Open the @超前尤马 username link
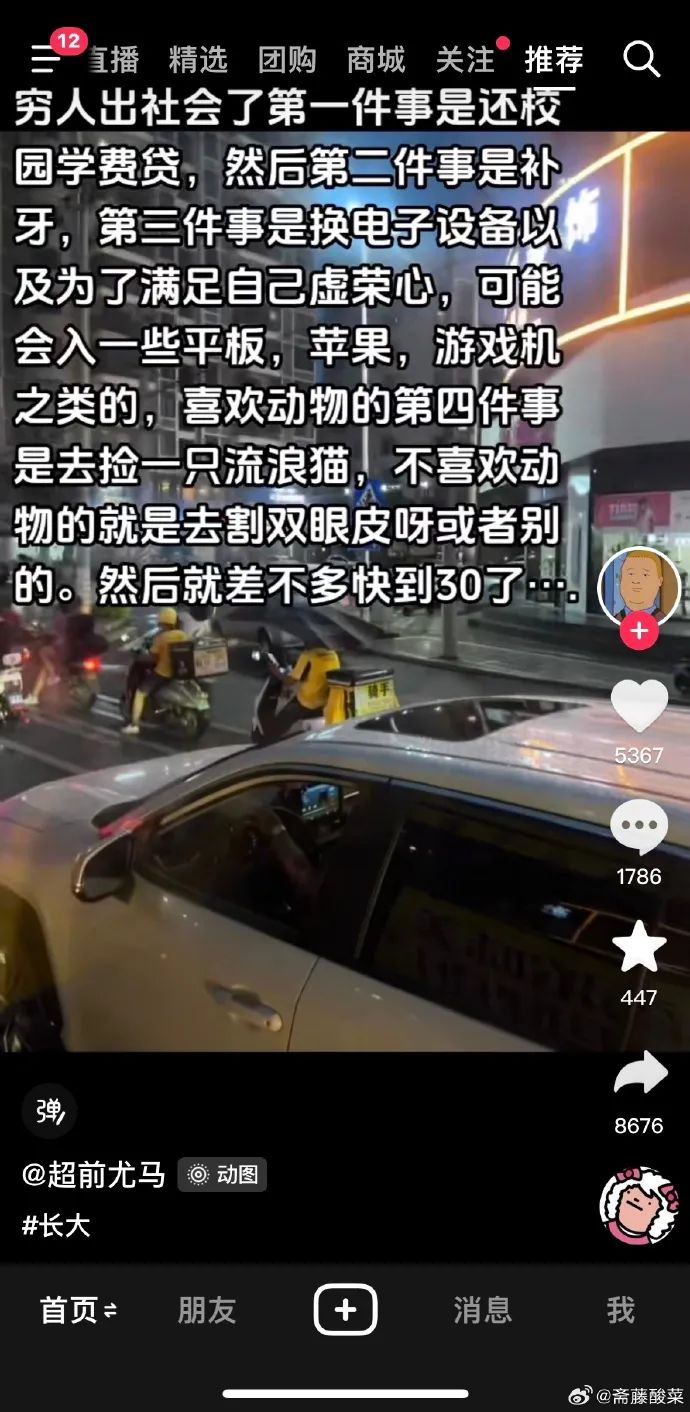The height and width of the screenshot is (1412, 690). click(x=94, y=1174)
